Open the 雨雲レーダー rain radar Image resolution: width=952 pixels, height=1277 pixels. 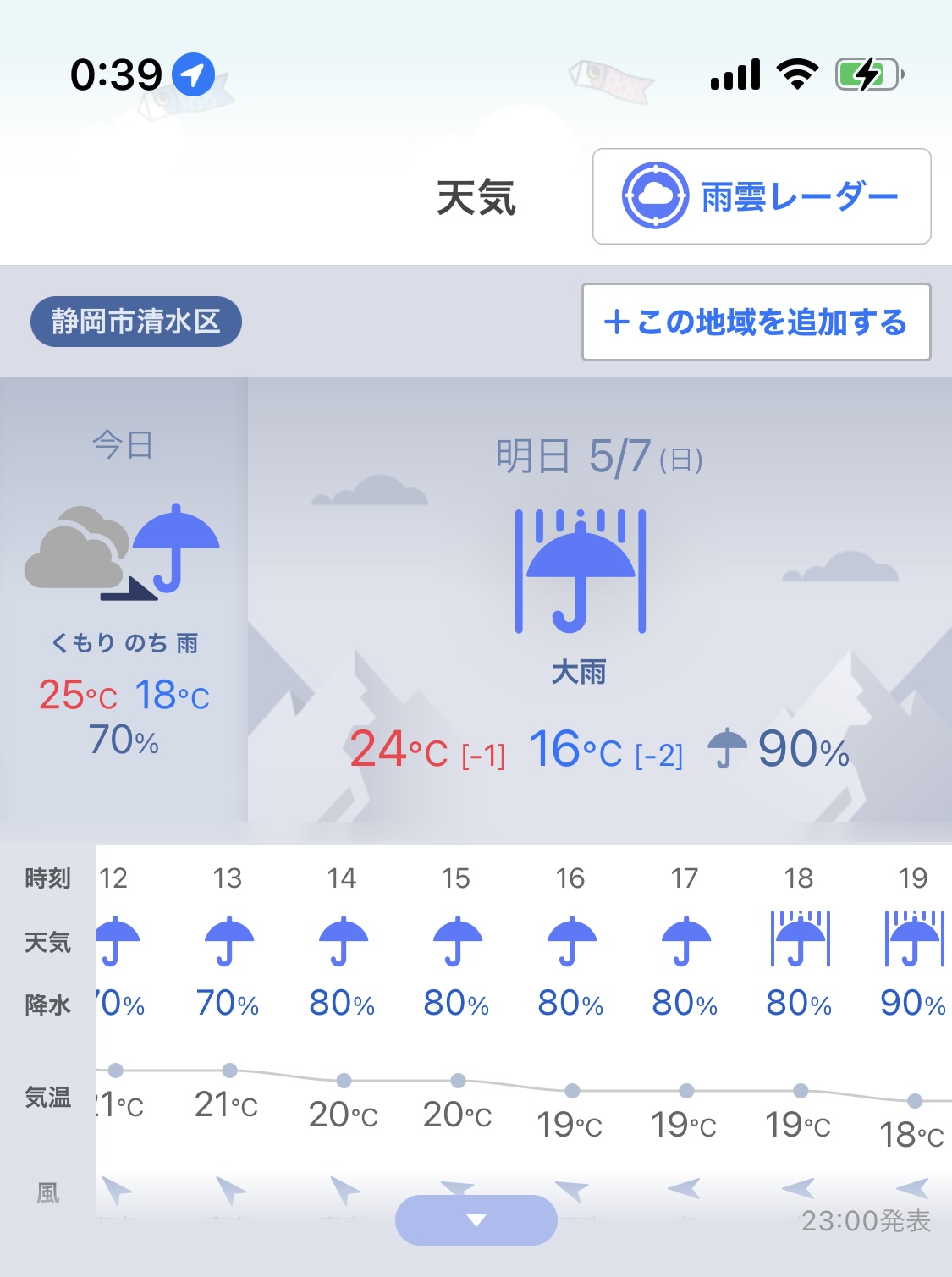click(762, 196)
